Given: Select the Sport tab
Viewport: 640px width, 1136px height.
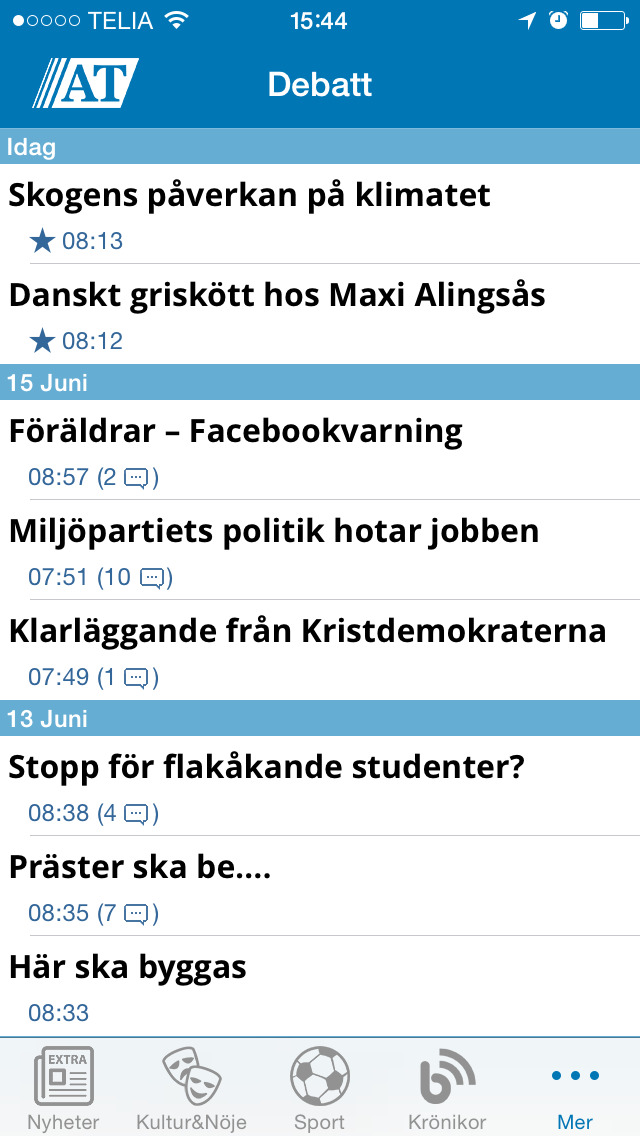Looking at the screenshot, I should point(320,1087).
